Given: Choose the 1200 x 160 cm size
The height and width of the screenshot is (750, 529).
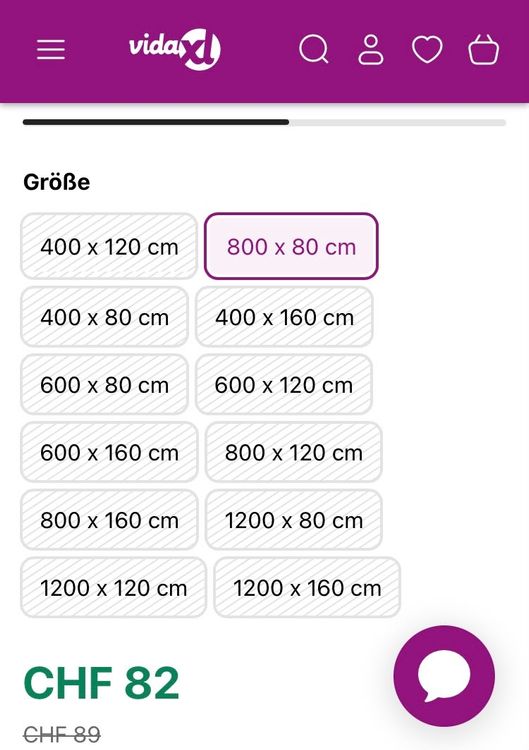Looking at the screenshot, I should tap(307, 588).
